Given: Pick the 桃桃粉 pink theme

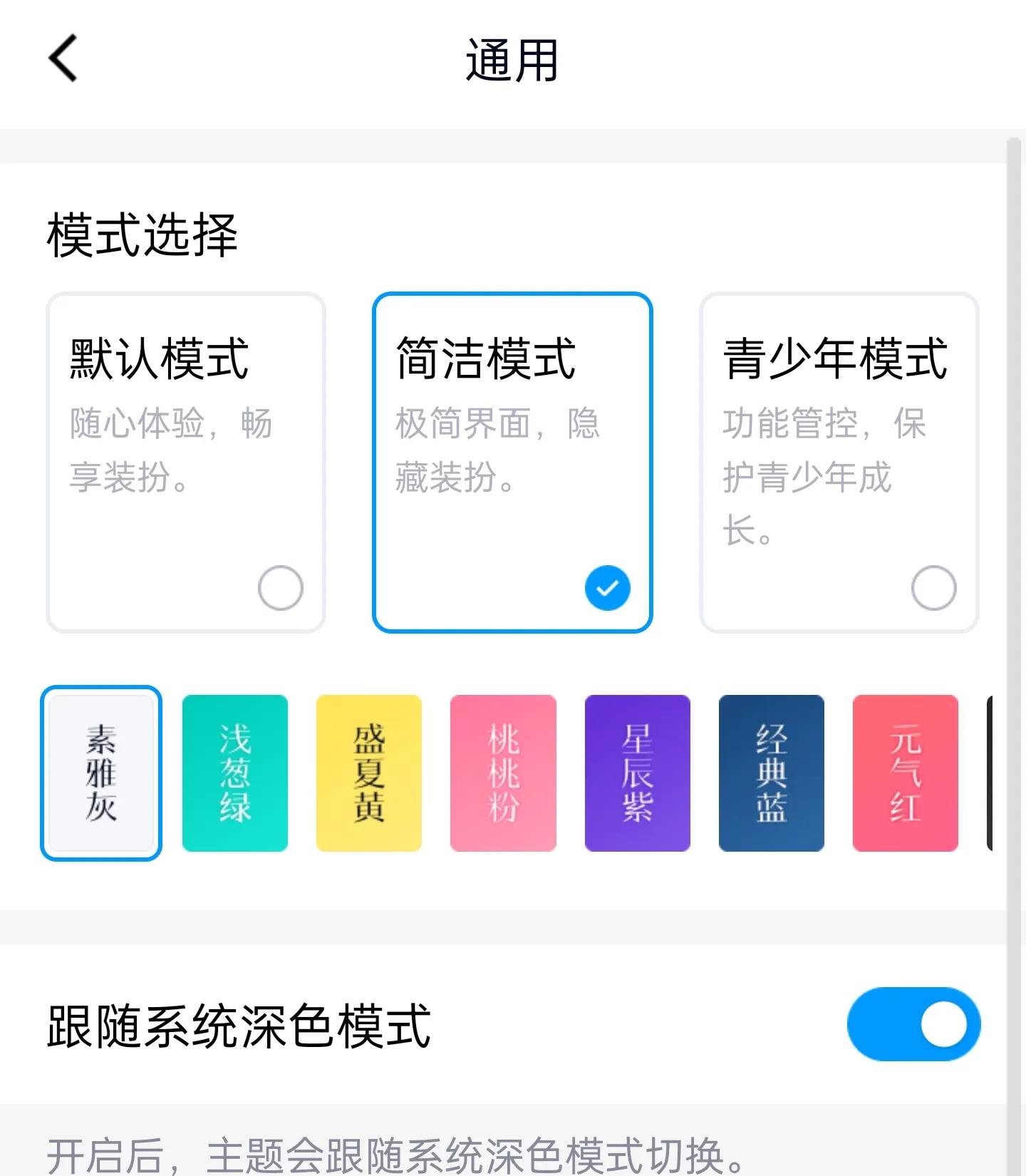Looking at the screenshot, I should coord(503,772).
